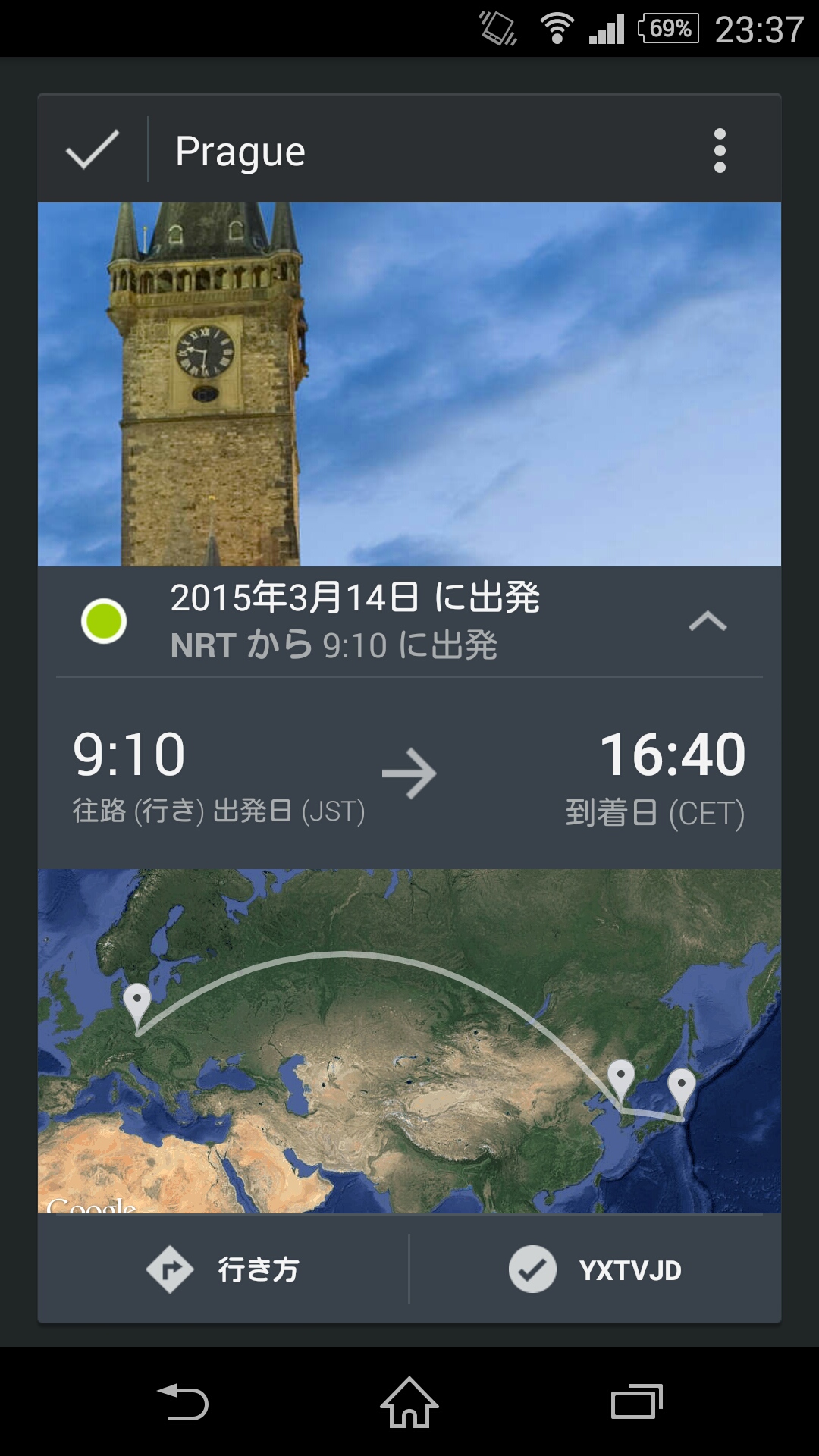Screen dimensions: 819x1456
Task: Collapse the March 14 departure details
Action: [707, 622]
